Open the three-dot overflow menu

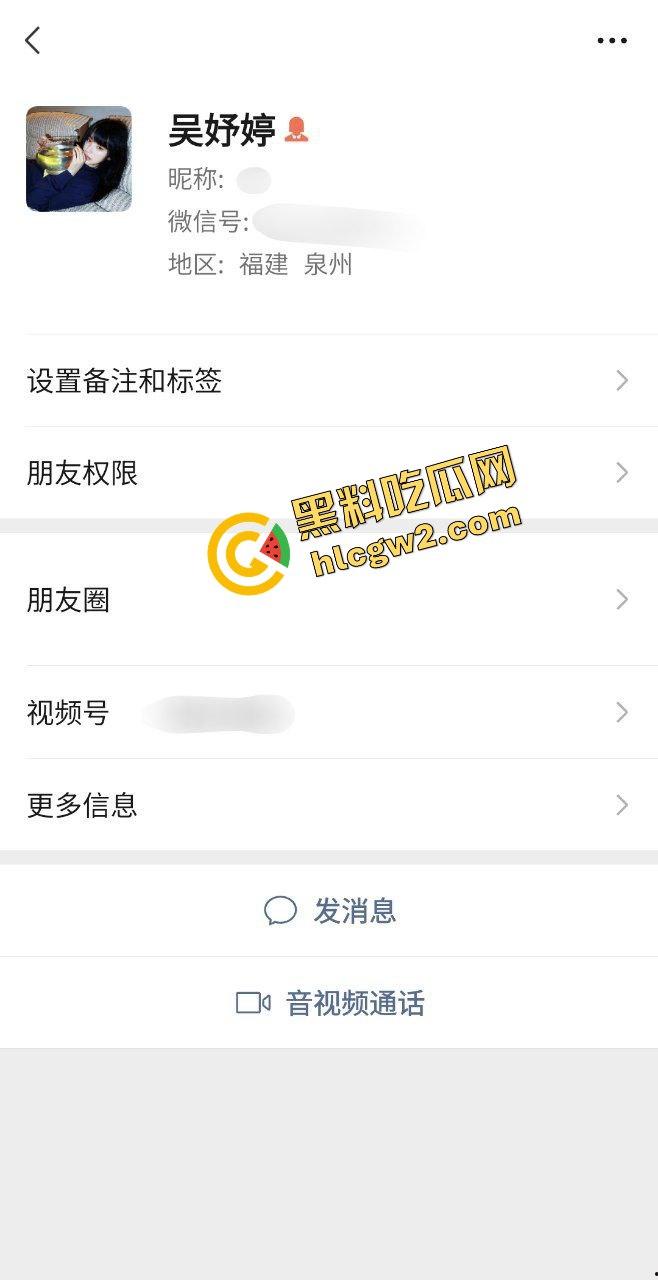click(611, 41)
